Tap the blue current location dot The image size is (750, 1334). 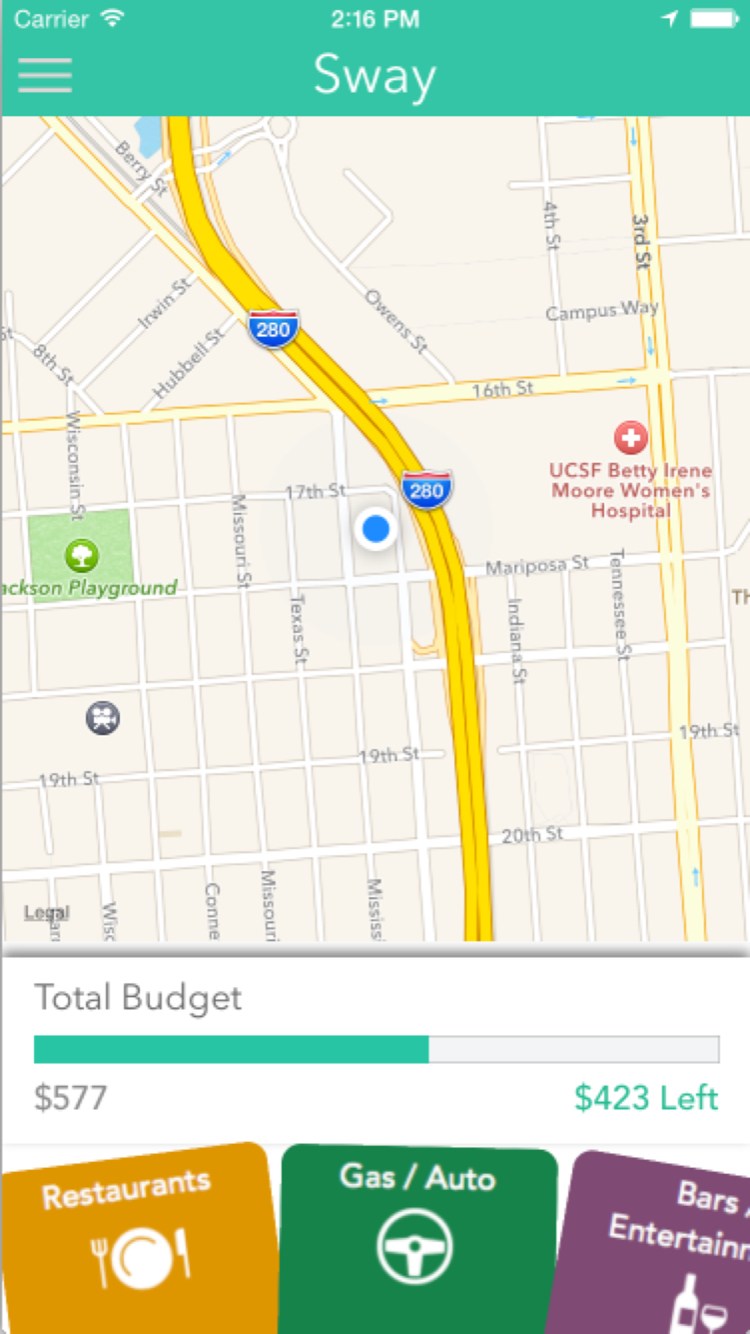(376, 528)
